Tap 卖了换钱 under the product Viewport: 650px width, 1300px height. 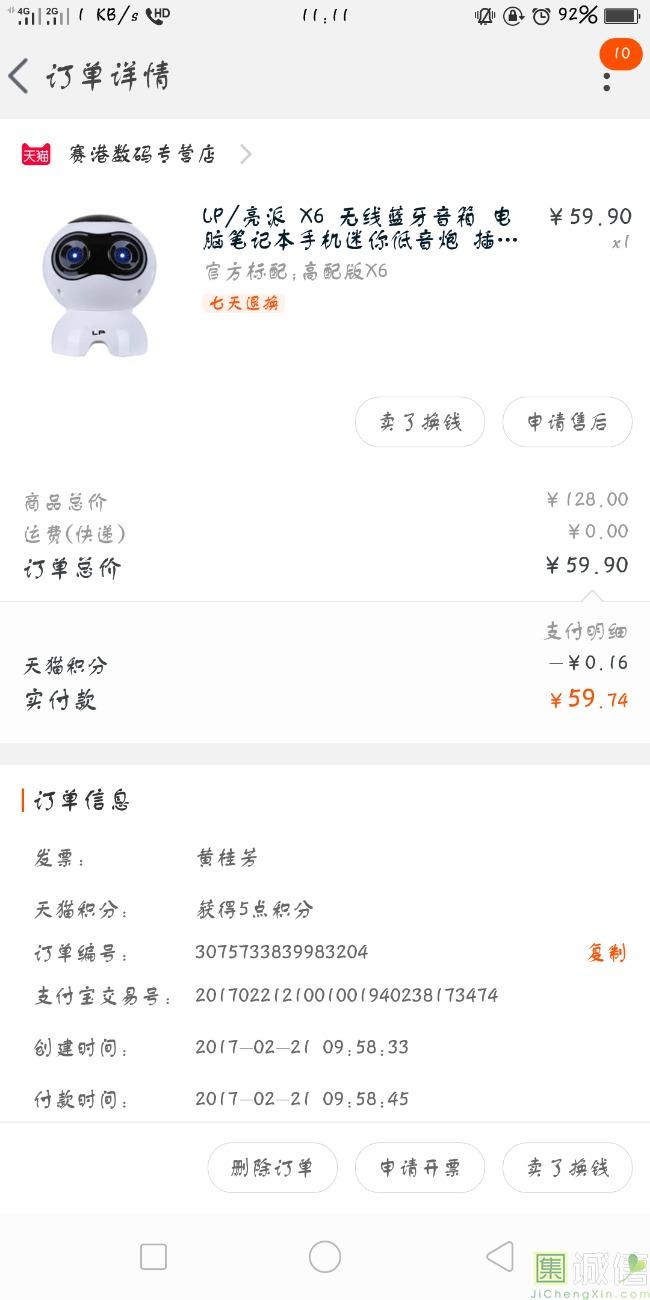pos(420,422)
